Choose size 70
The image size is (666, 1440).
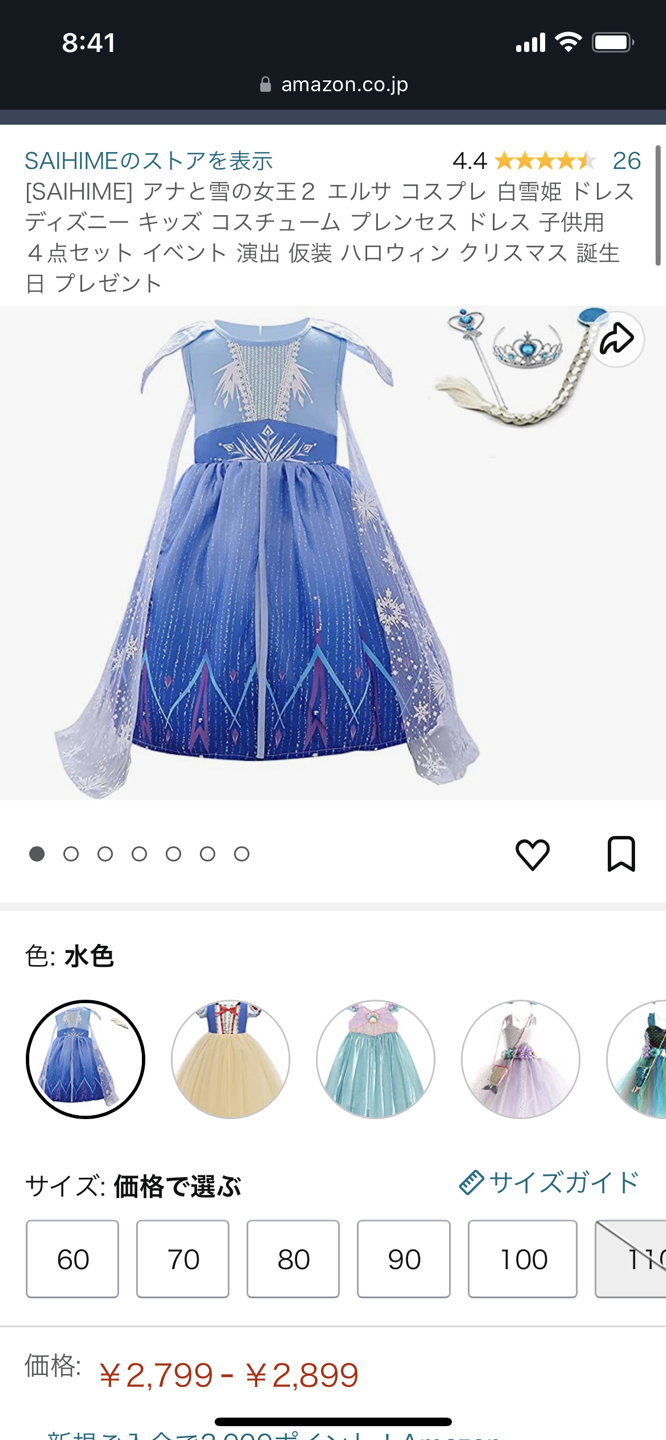point(183,1259)
